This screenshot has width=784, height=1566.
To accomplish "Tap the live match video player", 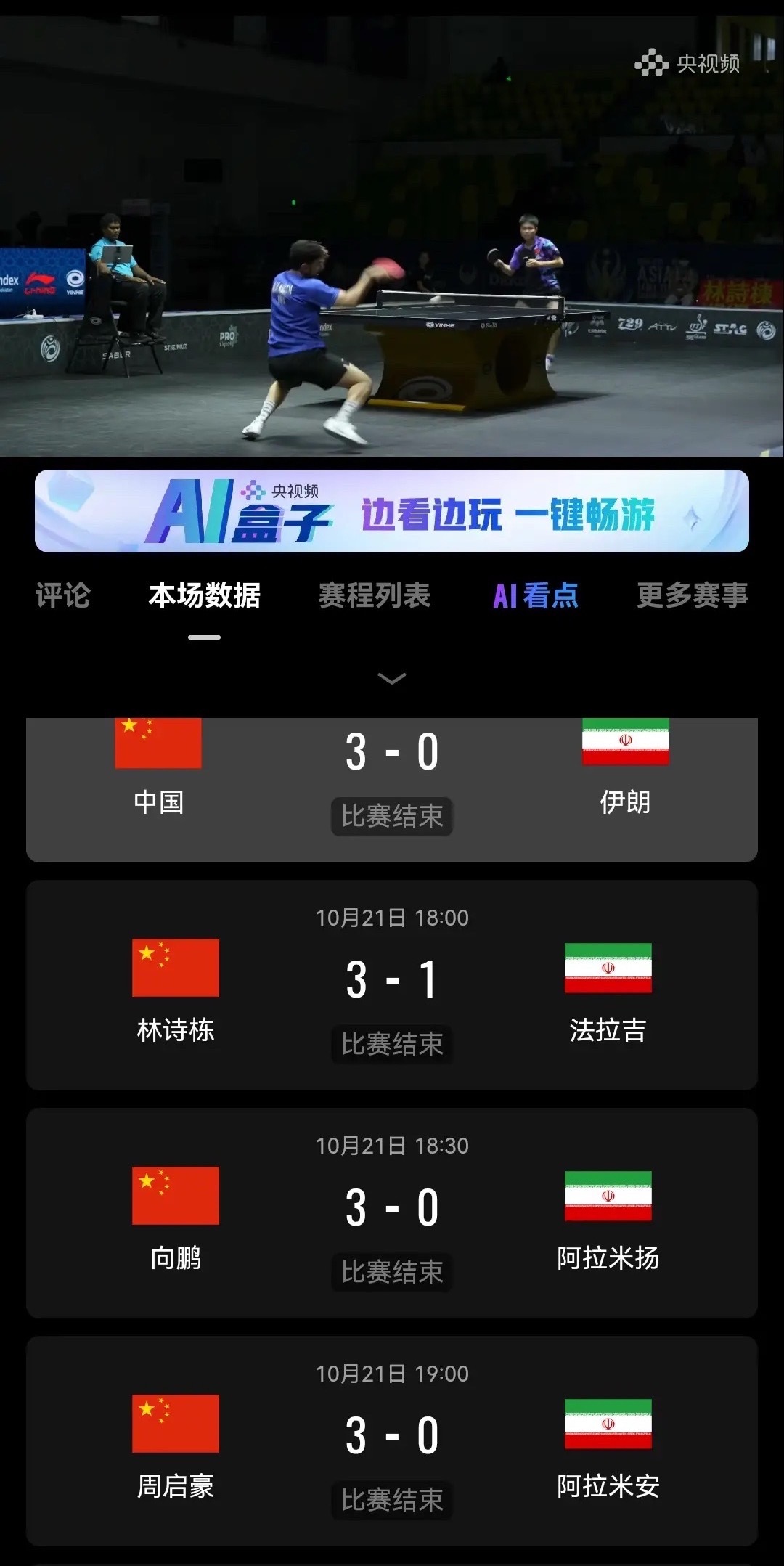I will click(392, 236).
